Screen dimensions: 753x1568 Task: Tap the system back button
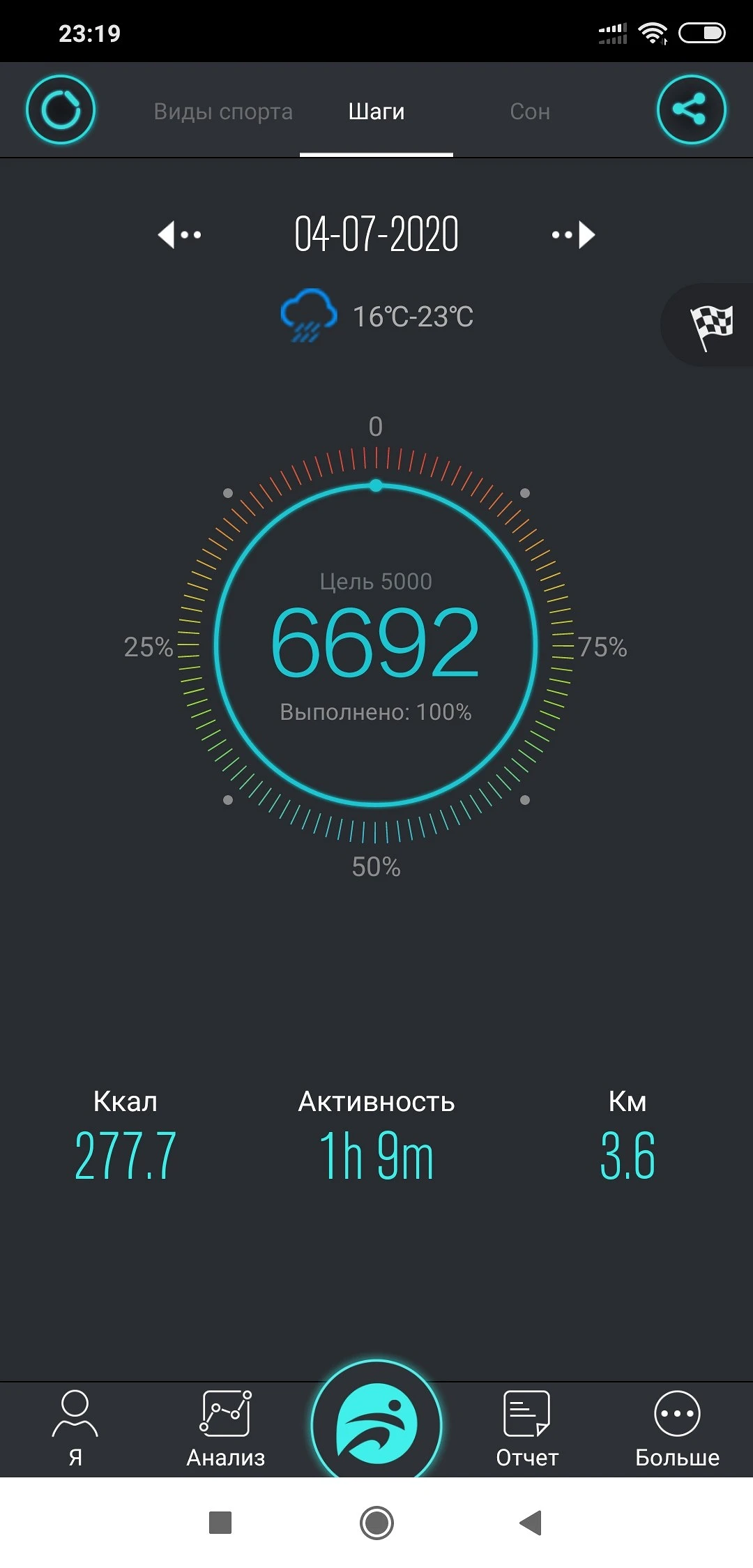531,1522
